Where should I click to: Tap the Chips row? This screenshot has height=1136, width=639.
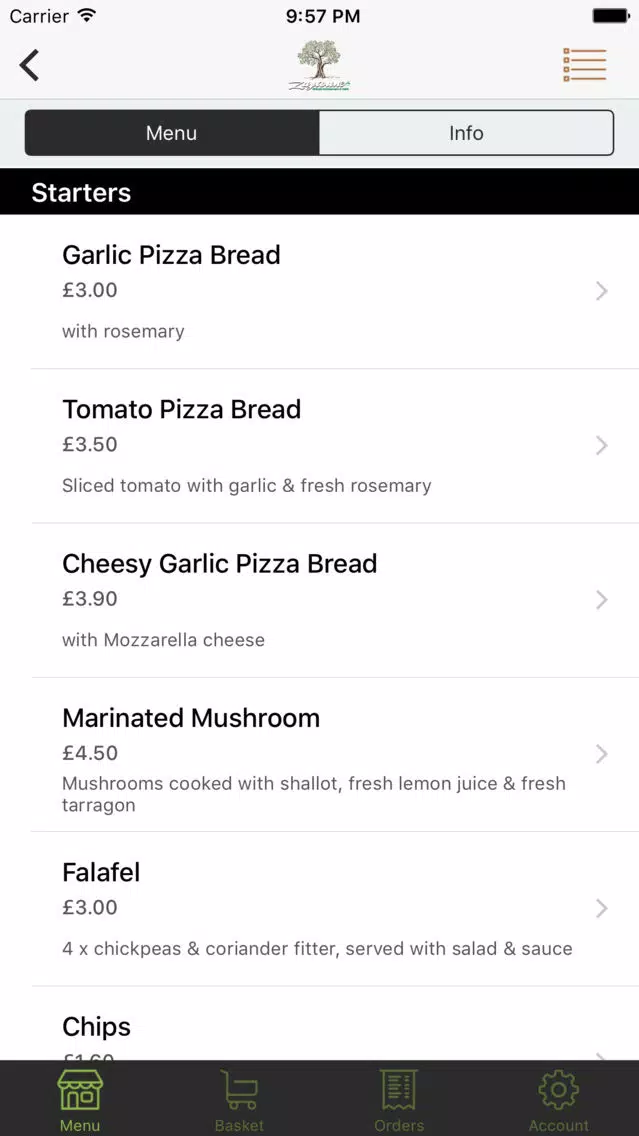pyautogui.click(x=320, y=1024)
